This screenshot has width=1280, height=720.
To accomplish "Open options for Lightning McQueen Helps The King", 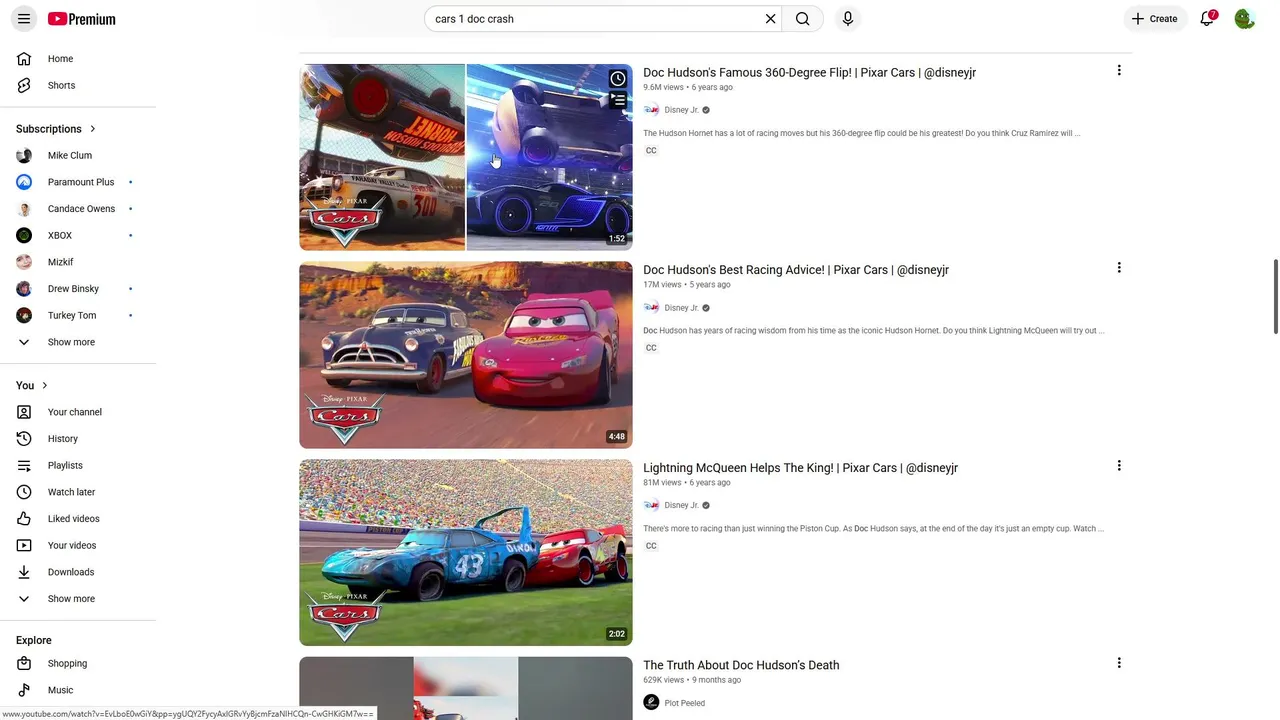I will click(1119, 466).
